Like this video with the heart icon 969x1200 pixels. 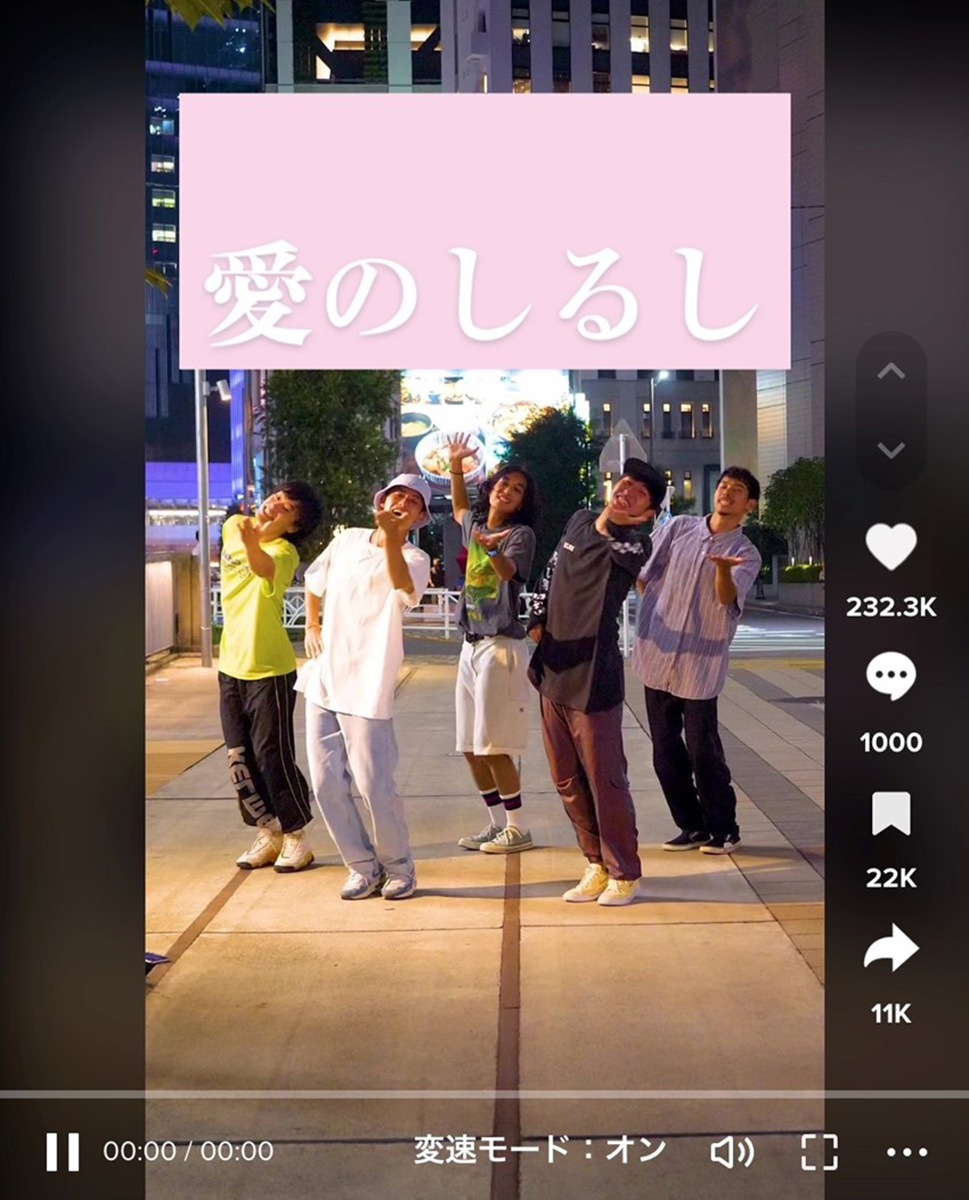[x=890, y=547]
